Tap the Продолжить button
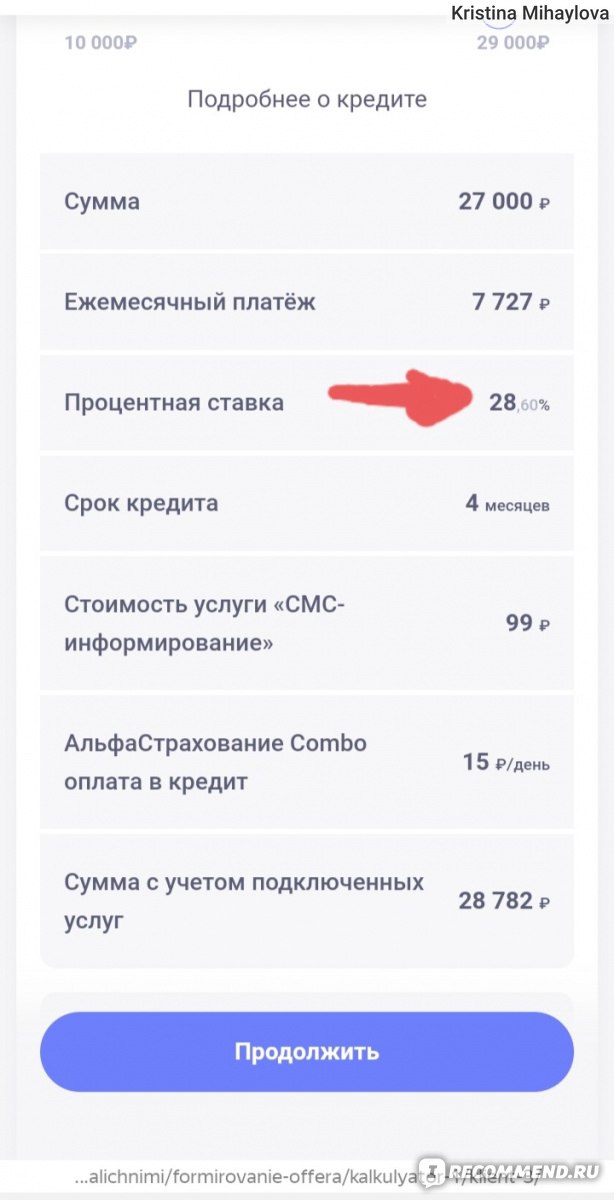Image resolution: width=614 pixels, height=1200 pixels. 307,1051
